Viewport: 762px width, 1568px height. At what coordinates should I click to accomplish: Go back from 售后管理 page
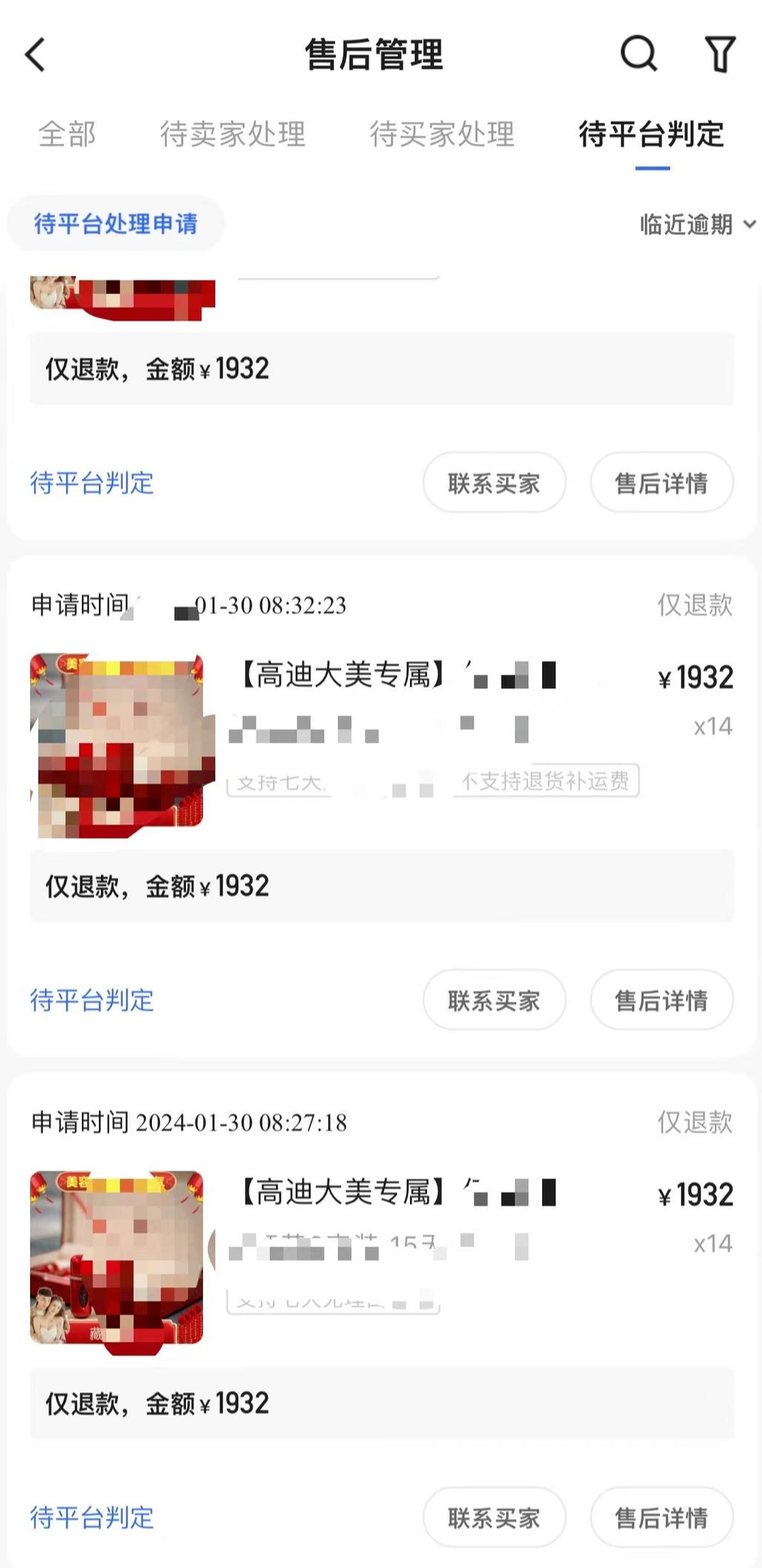(x=35, y=55)
